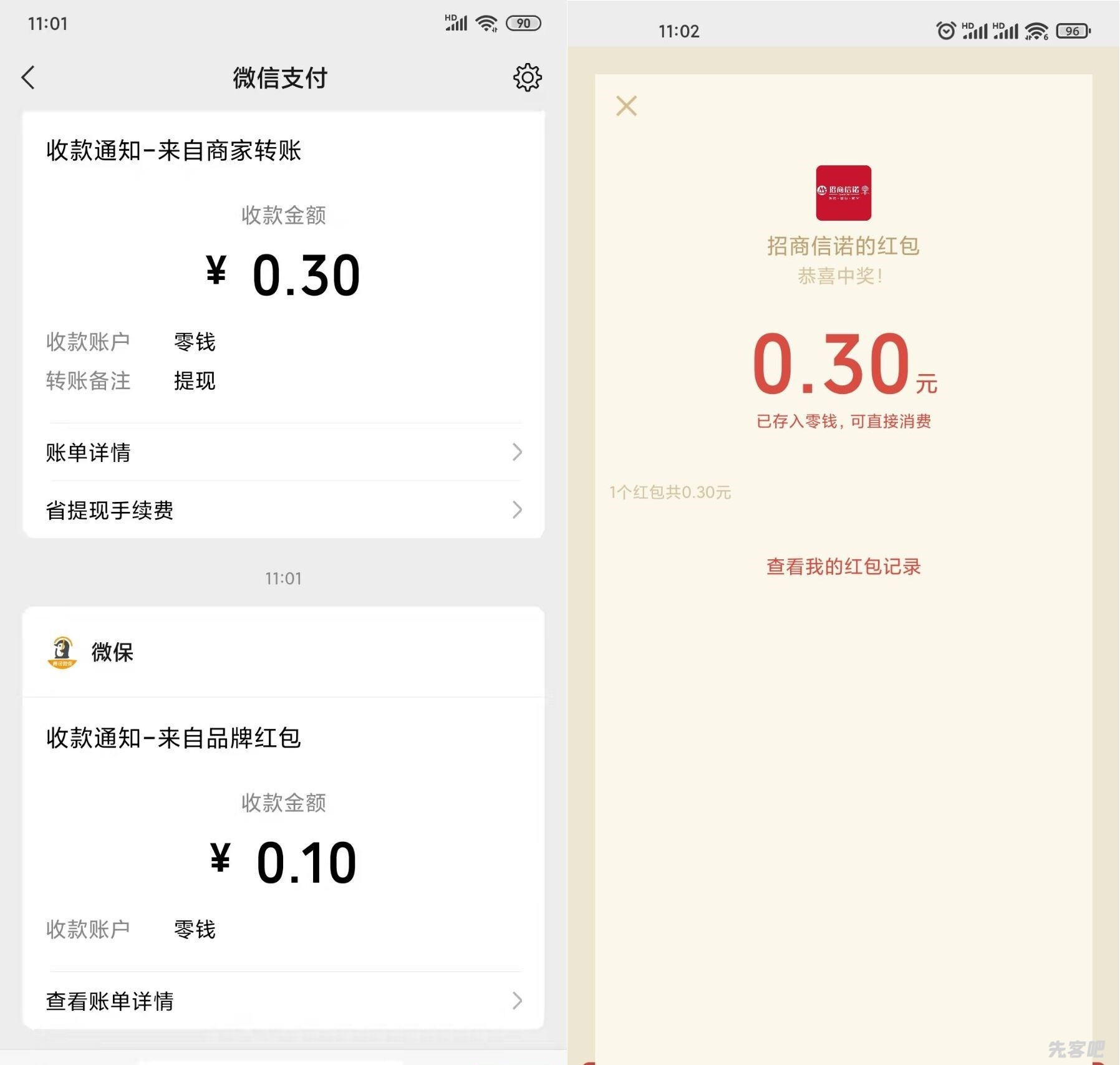
Task: Open the 微信支付 settings gear
Action: click(527, 78)
